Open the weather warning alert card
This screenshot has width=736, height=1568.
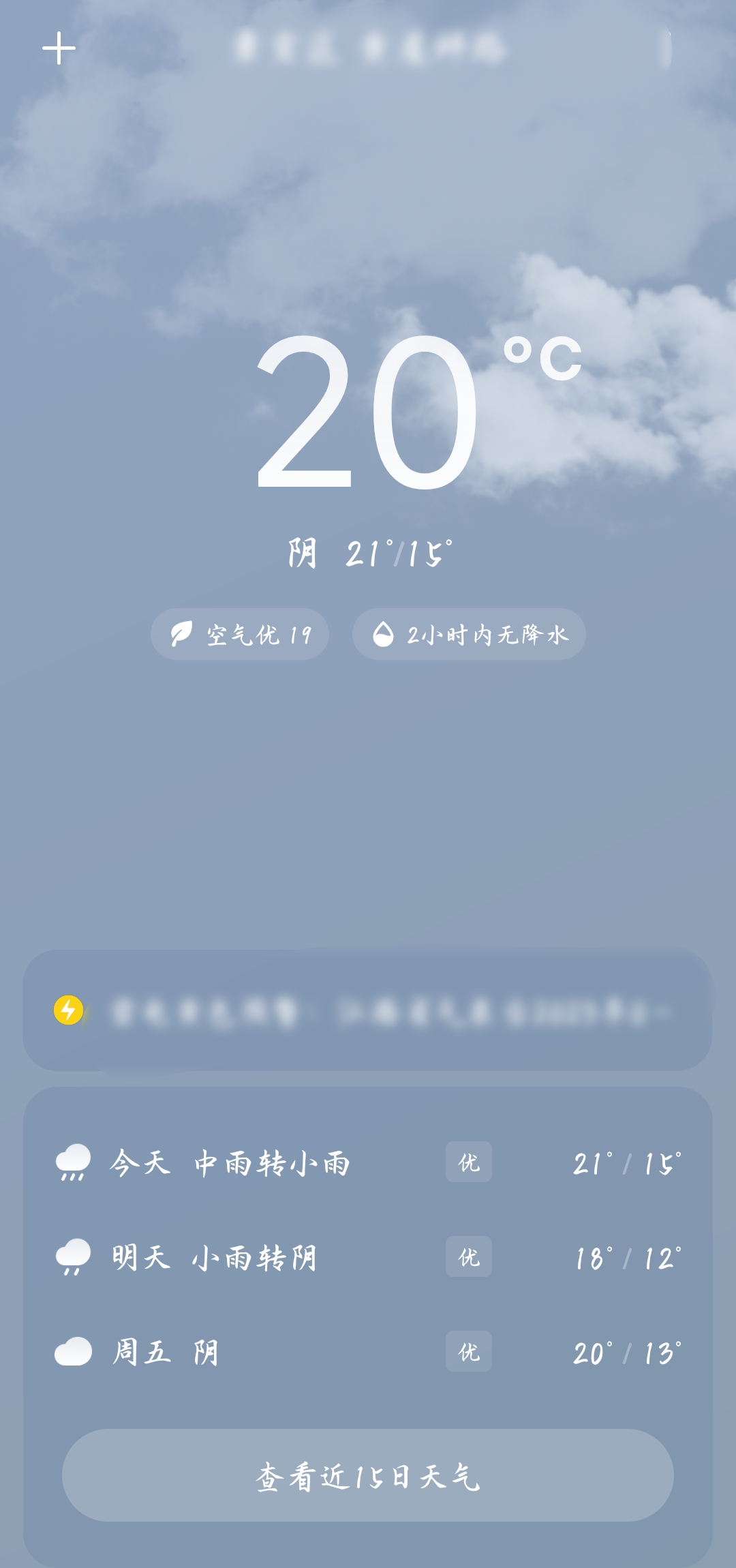tap(368, 1010)
